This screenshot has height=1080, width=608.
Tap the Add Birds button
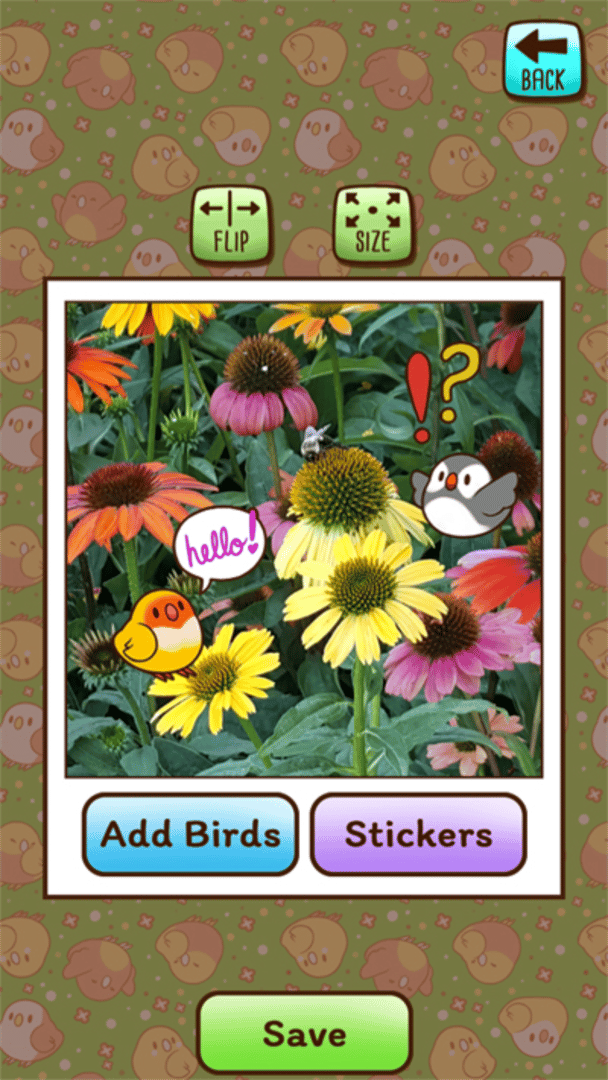coord(190,835)
